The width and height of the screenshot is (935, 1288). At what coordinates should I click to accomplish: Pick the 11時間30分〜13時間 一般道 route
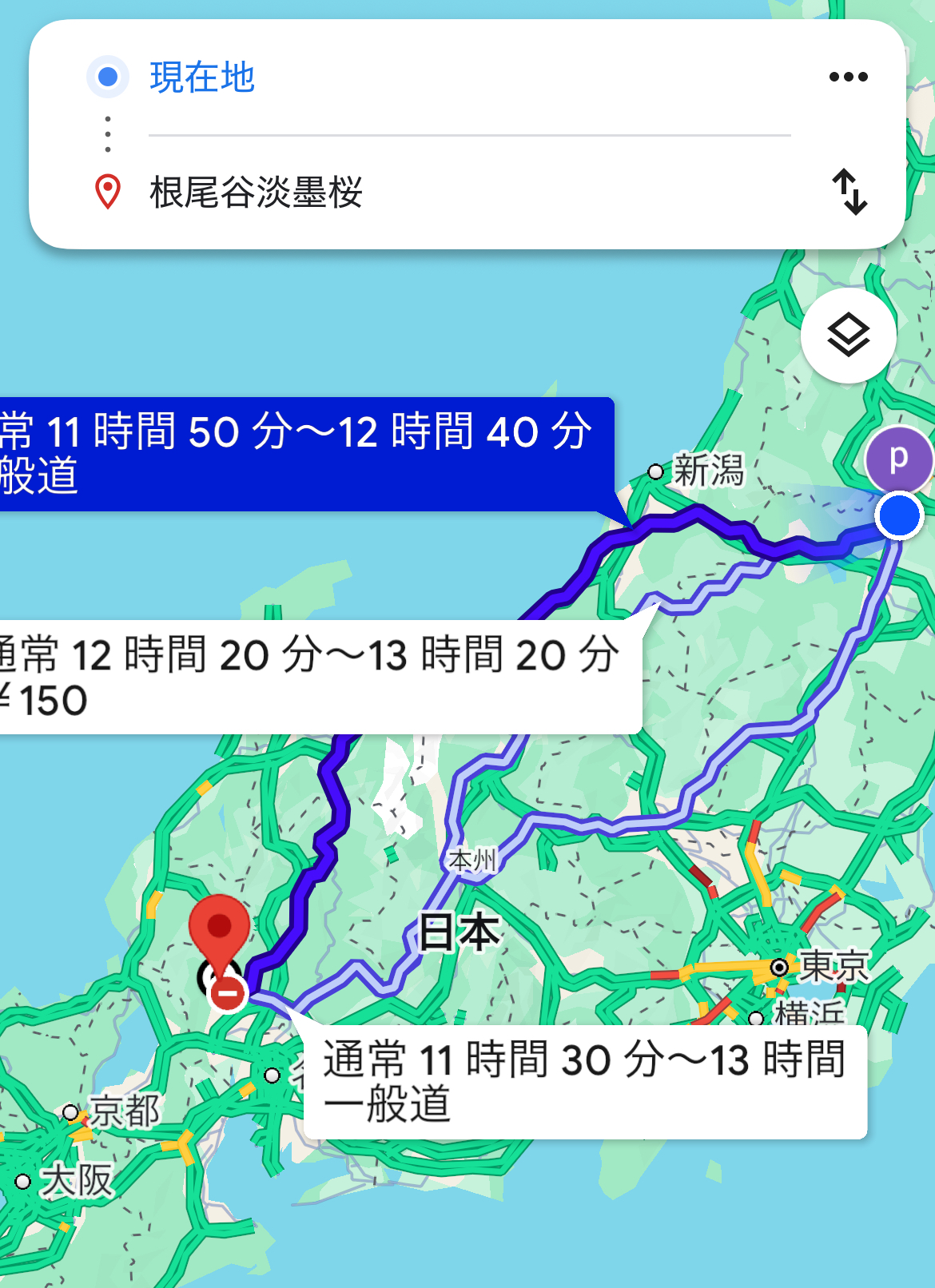[x=584, y=1081]
